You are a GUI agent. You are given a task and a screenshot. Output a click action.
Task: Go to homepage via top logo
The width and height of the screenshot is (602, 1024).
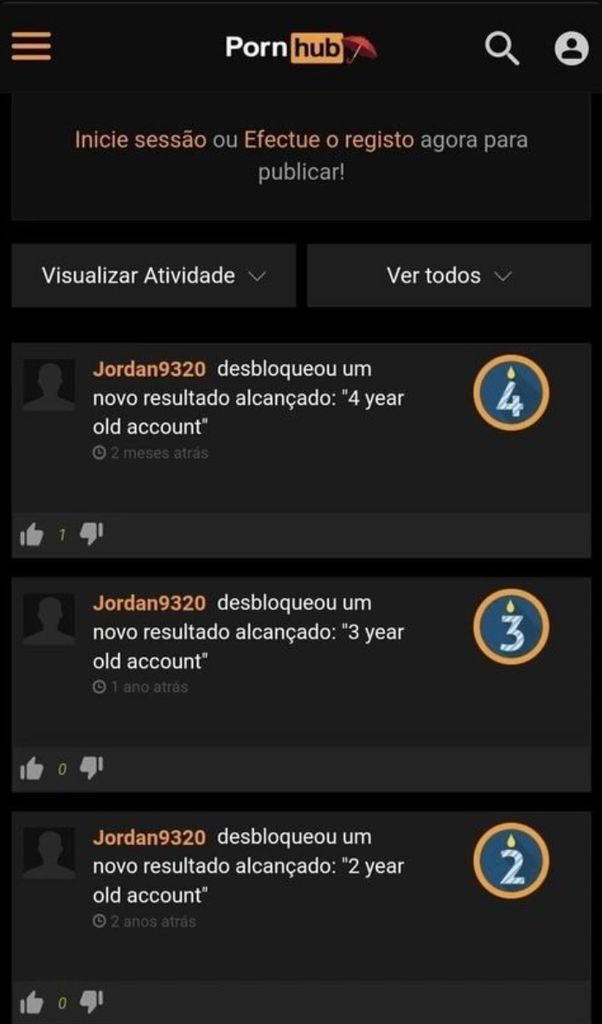300,47
